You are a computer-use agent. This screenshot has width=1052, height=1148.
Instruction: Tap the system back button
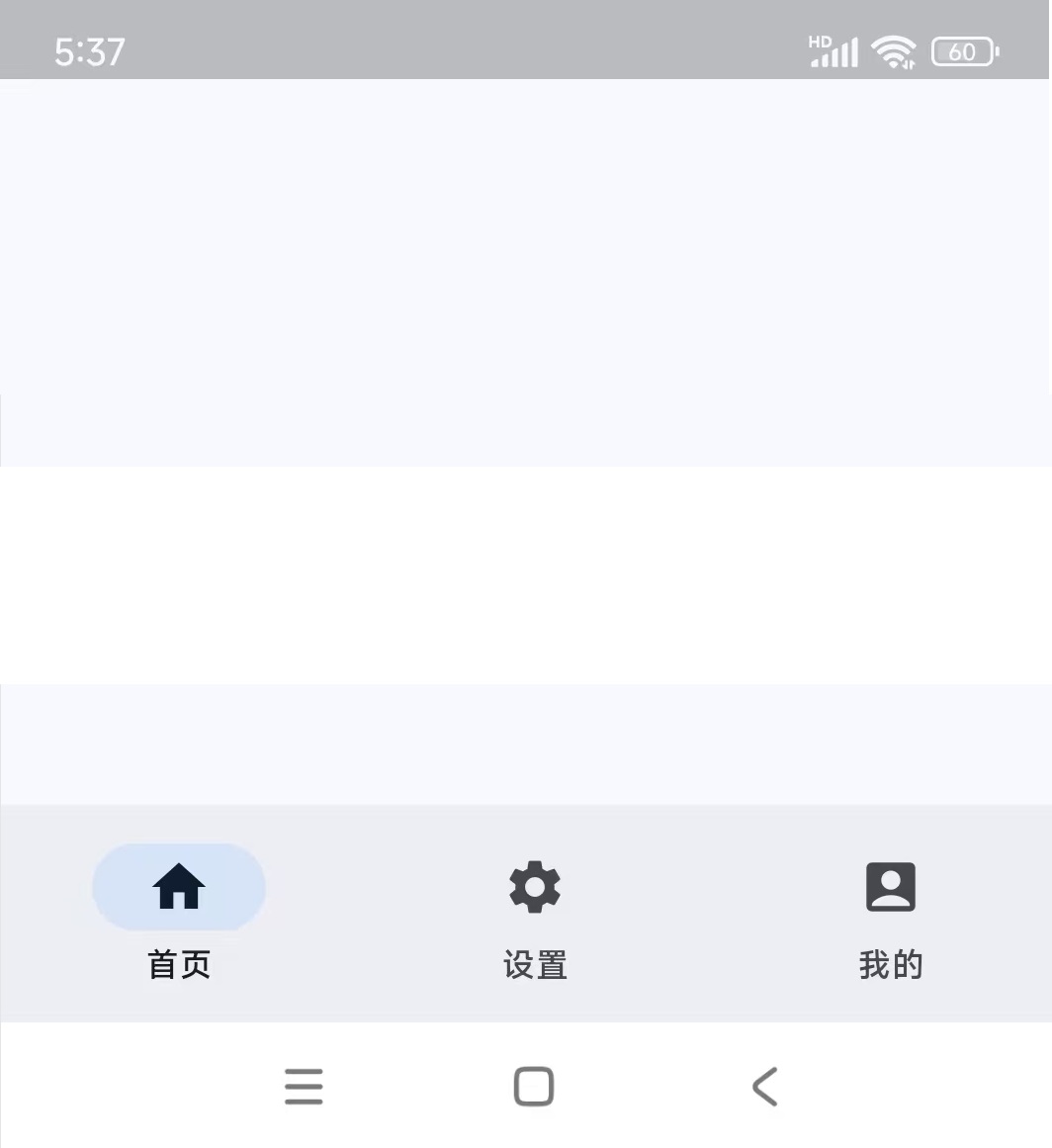[765, 1086]
